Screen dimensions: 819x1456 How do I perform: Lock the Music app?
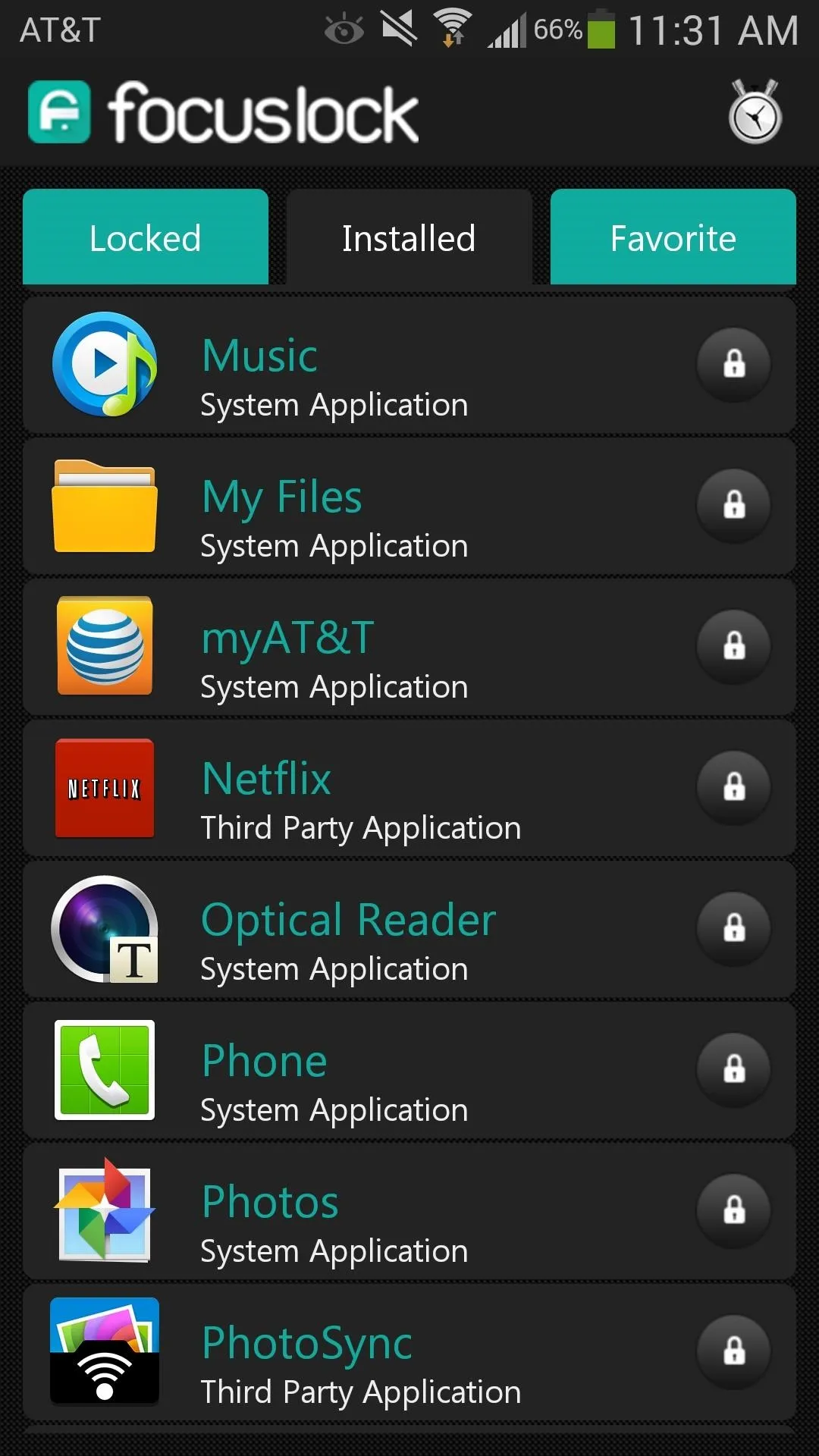click(x=734, y=364)
